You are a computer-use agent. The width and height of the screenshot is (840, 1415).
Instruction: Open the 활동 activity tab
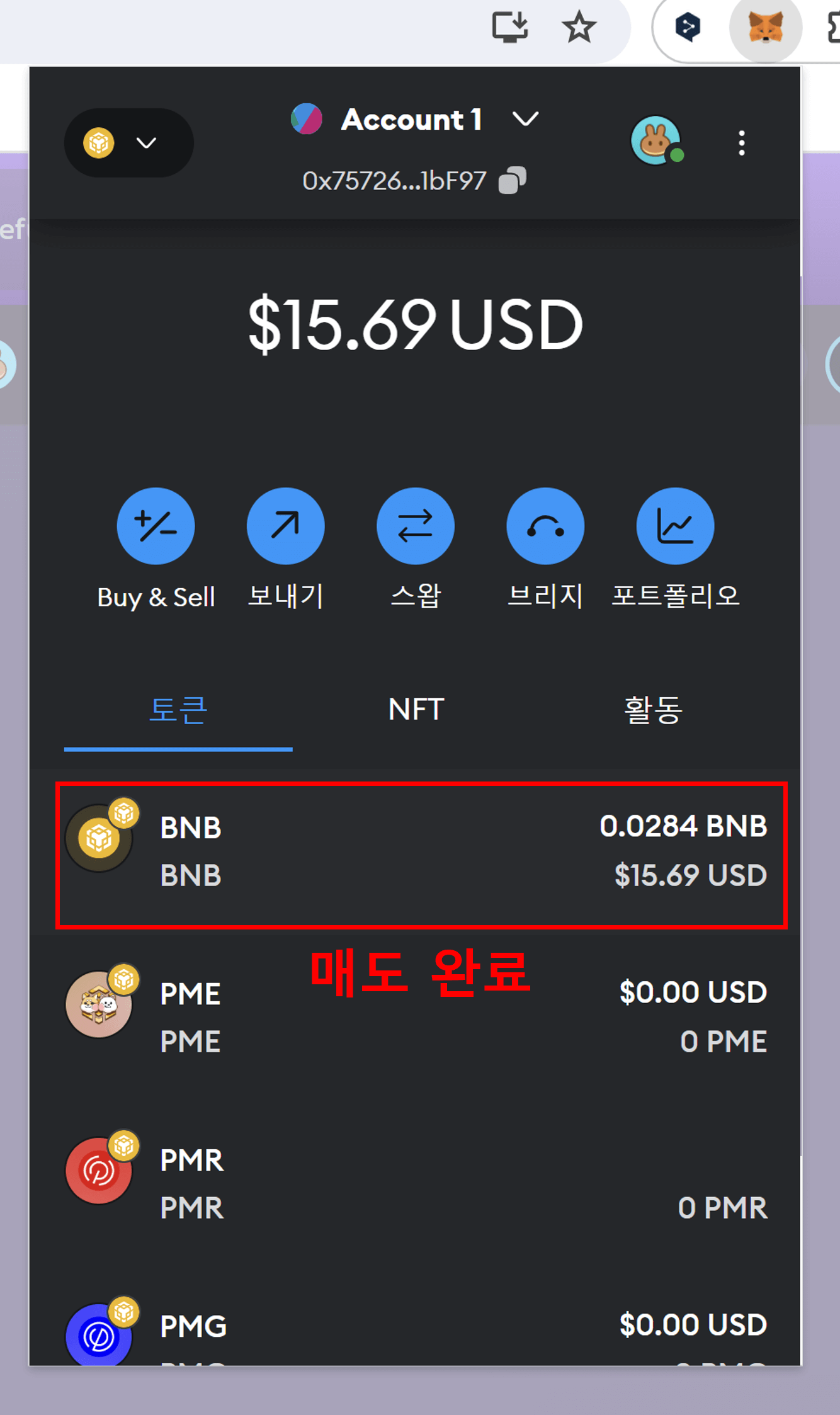pyautogui.click(x=653, y=709)
